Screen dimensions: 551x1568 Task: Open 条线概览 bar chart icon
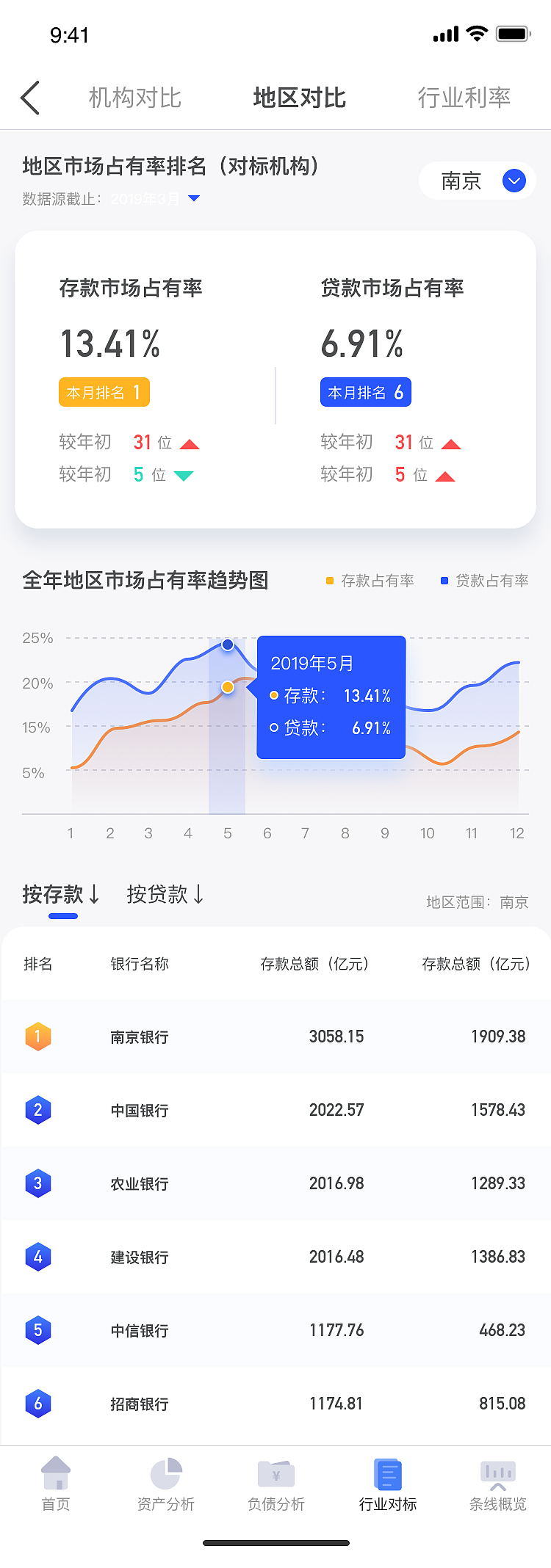click(497, 1476)
